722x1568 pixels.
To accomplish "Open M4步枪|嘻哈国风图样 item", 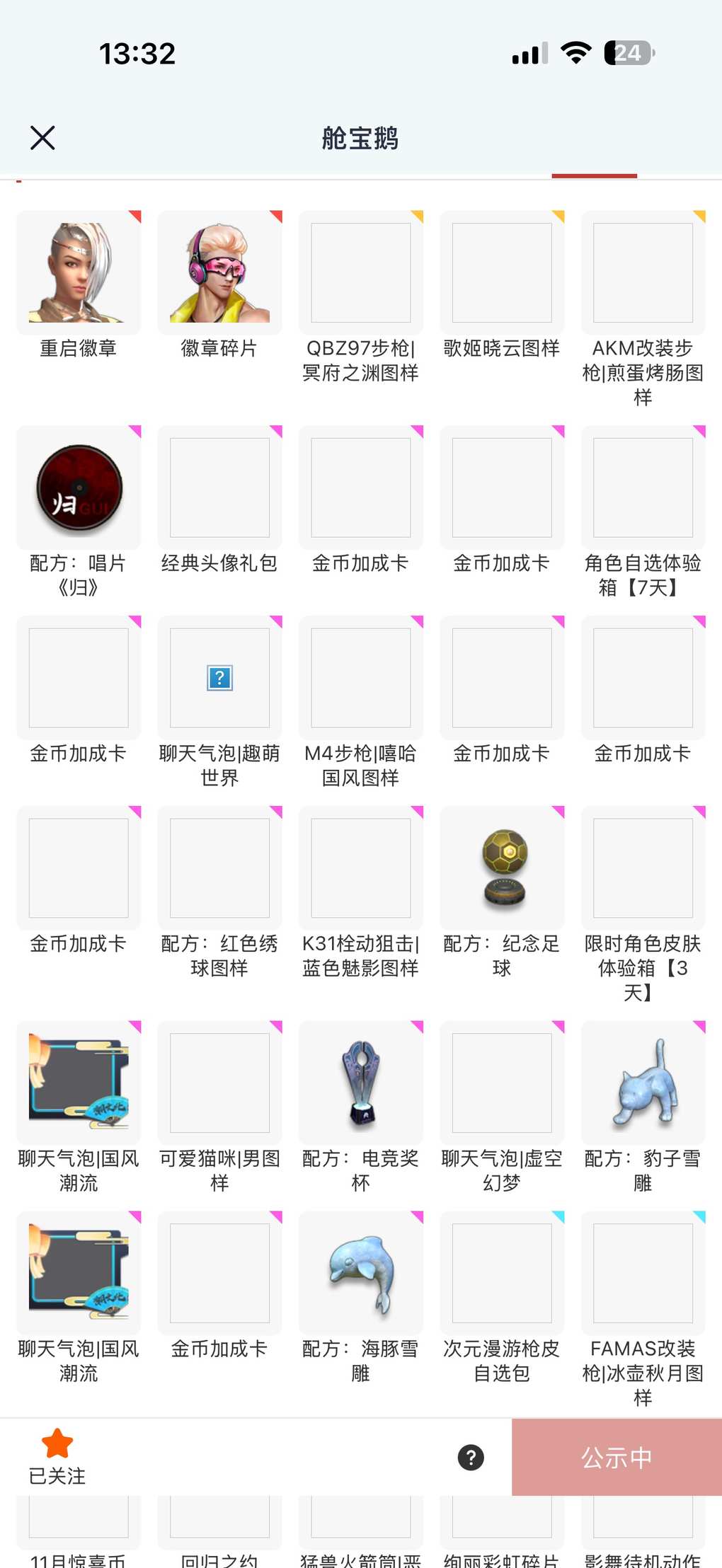I will [x=361, y=678].
